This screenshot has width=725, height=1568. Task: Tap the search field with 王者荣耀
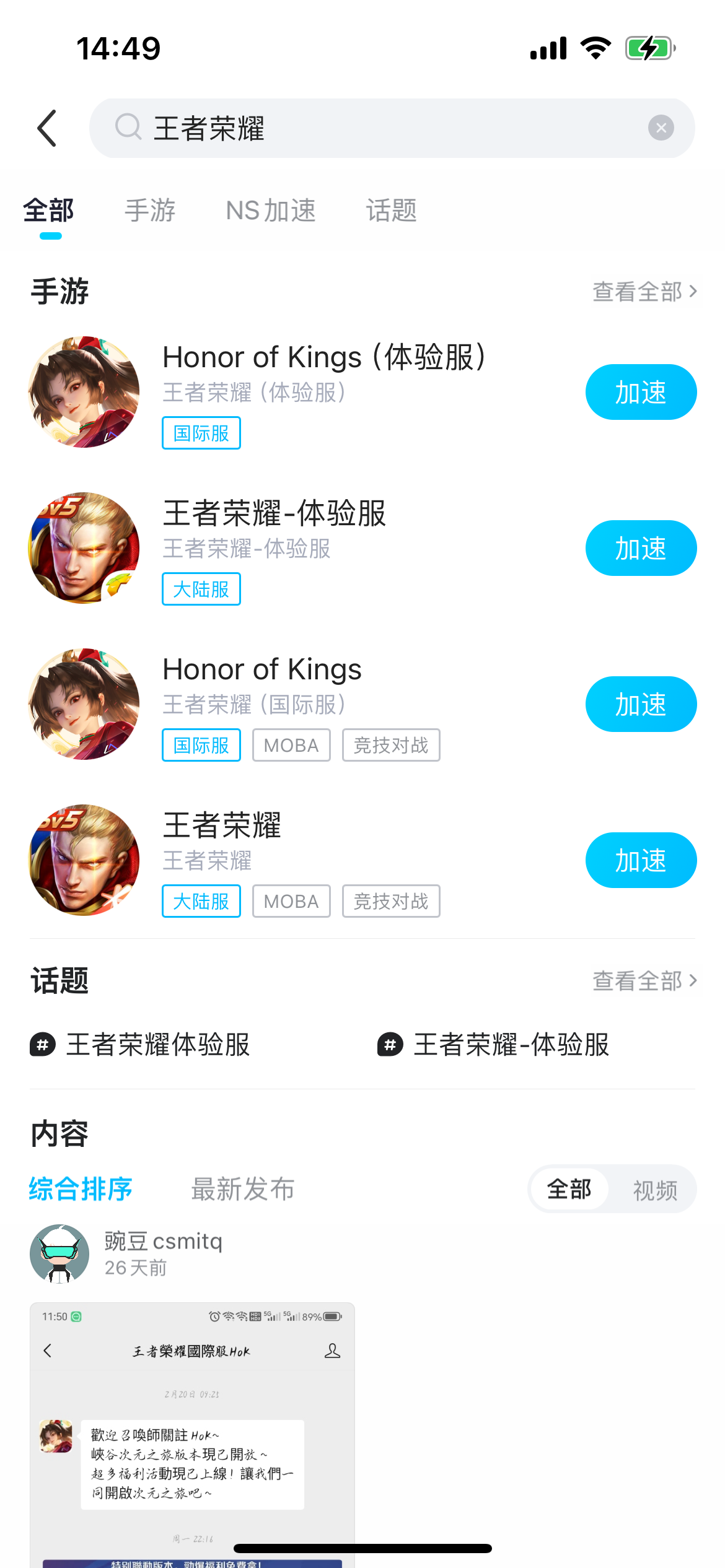pyautogui.click(x=384, y=128)
